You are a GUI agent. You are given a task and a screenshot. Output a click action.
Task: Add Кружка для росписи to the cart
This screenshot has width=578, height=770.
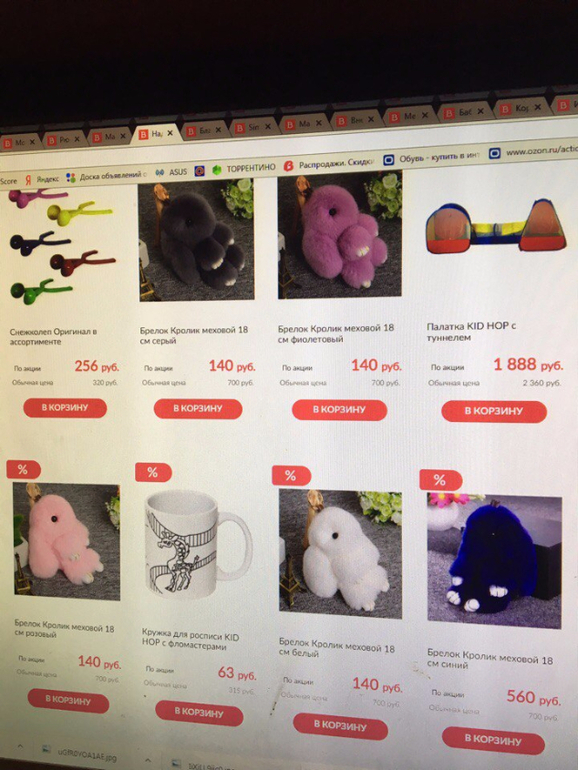pos(199,713)
